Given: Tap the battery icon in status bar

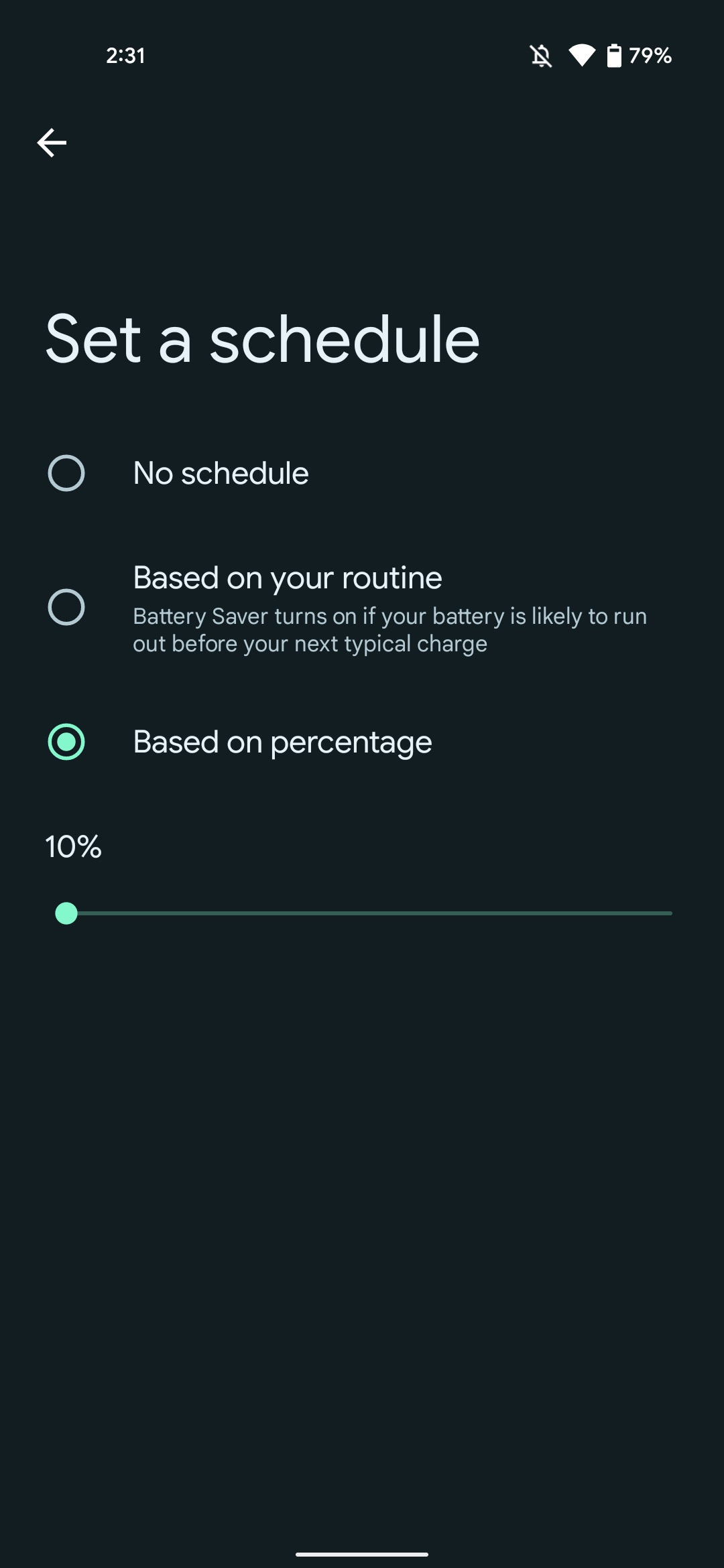Looking at the screenshot, I should 614,56.
